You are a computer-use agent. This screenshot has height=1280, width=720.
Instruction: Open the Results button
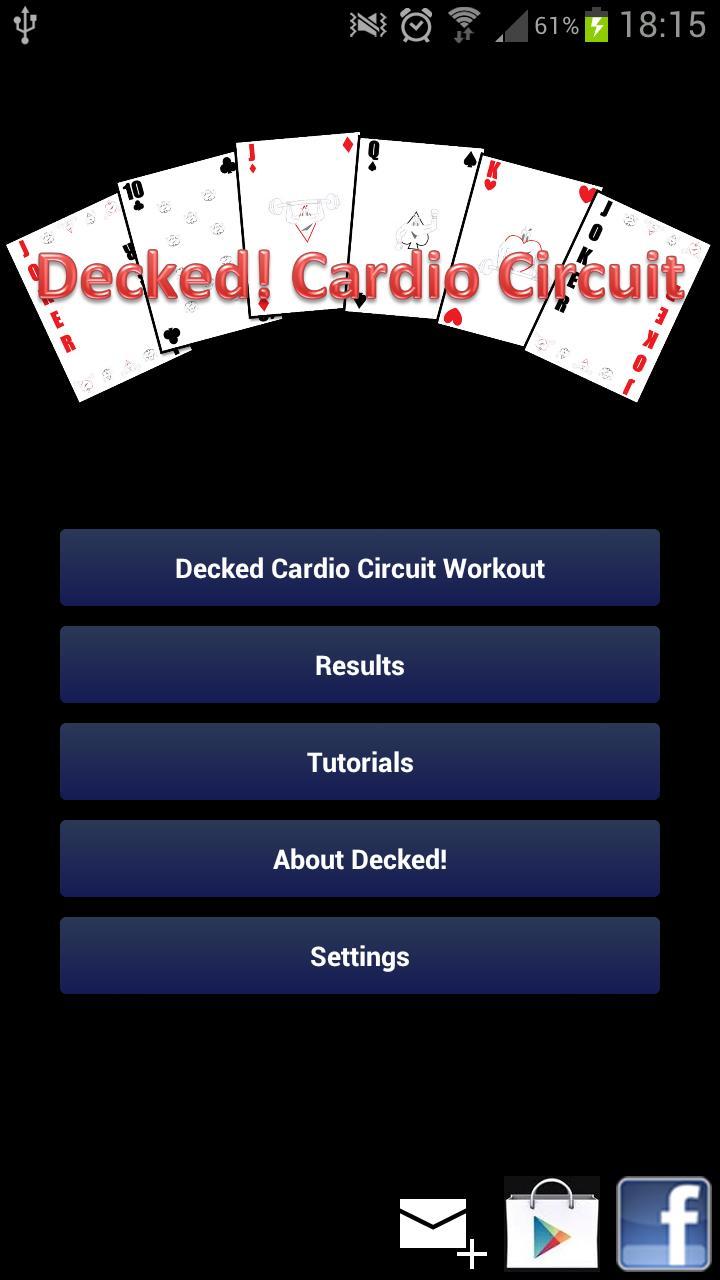tap(360, 665)
